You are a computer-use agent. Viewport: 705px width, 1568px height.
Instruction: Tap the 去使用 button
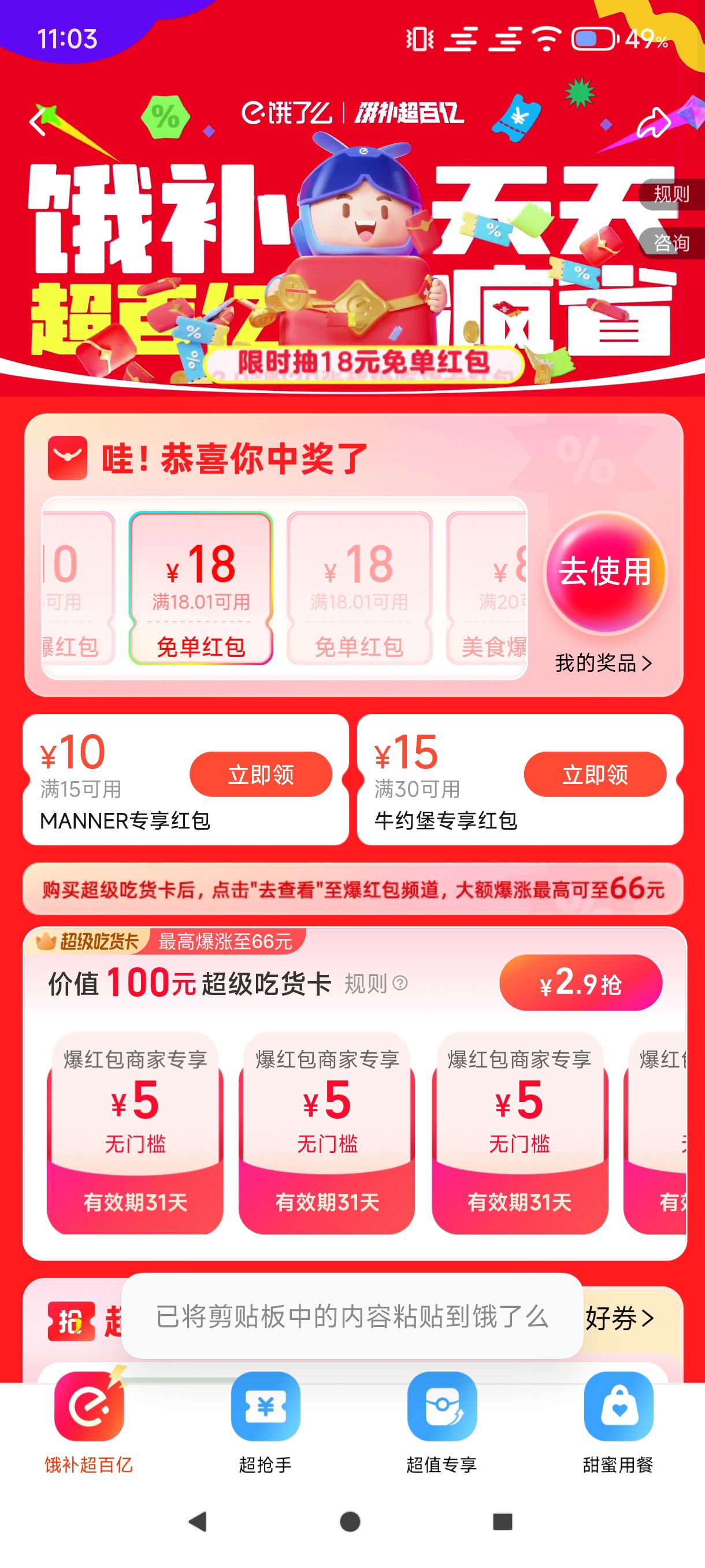tap(605, 572)
